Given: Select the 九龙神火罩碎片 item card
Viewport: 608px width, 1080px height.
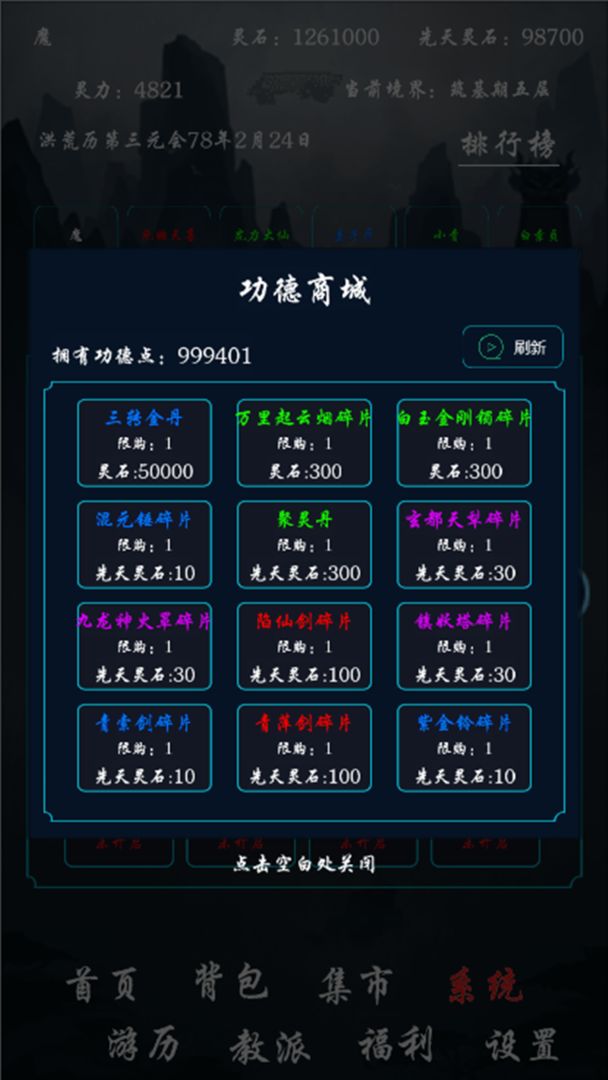Looking at the screenshot, I should pos(144,646).
